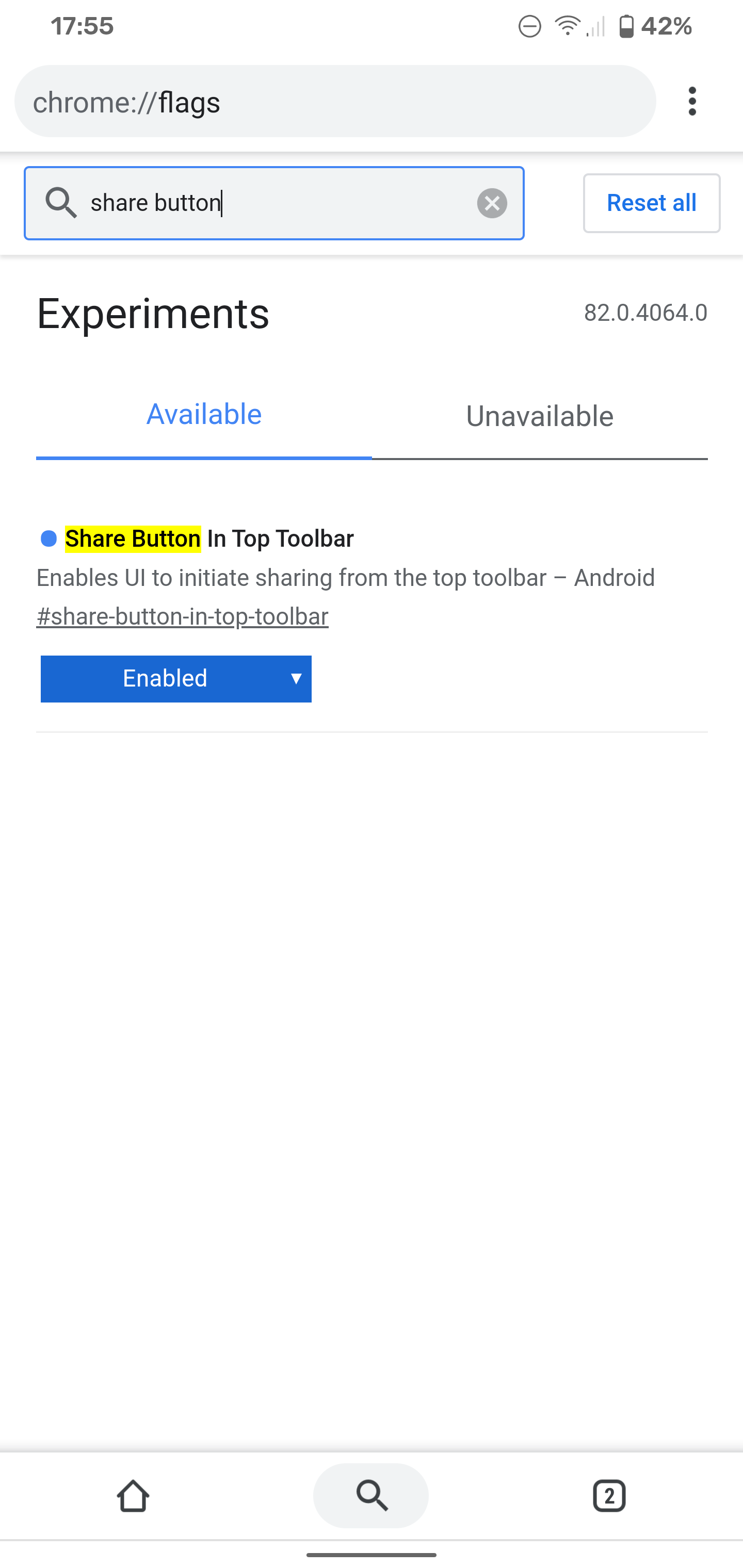Open the Chrome three-dot menu
743x1568 pixels.
point(692,102)
